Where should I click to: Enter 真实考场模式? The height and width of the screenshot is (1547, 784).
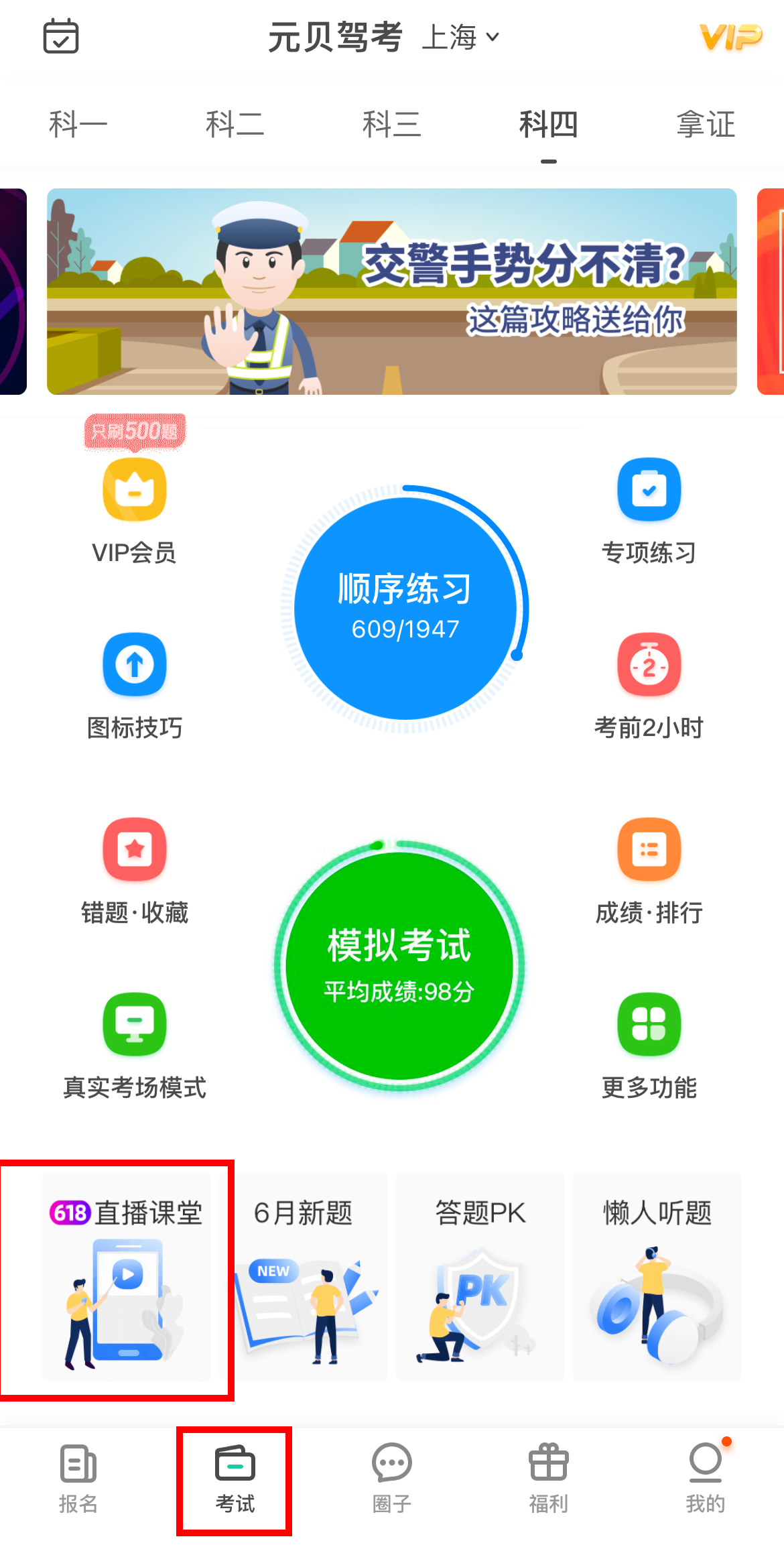(135, 1046)
